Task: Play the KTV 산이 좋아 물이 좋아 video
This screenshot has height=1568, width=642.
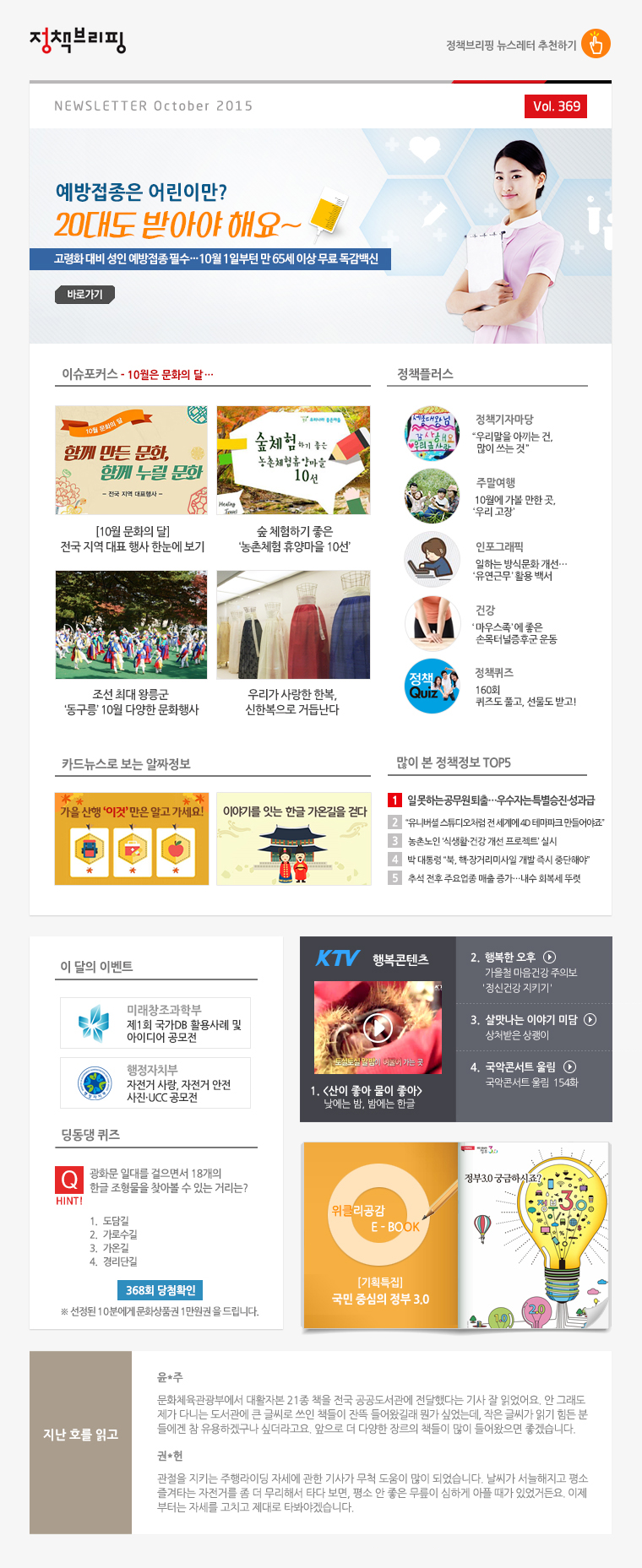Action: [x=378, y=1027]
